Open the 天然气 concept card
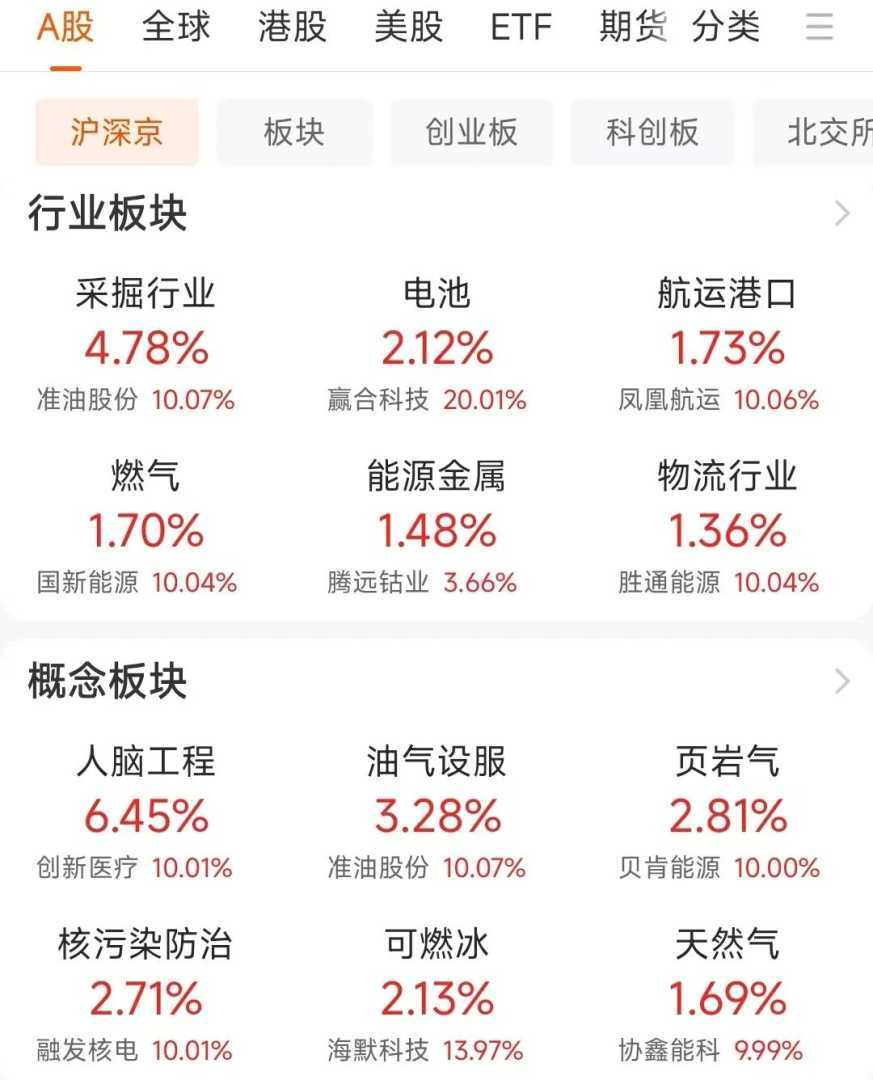The height and width of the screenshot is (1080, 873). (x=727, y=997)
